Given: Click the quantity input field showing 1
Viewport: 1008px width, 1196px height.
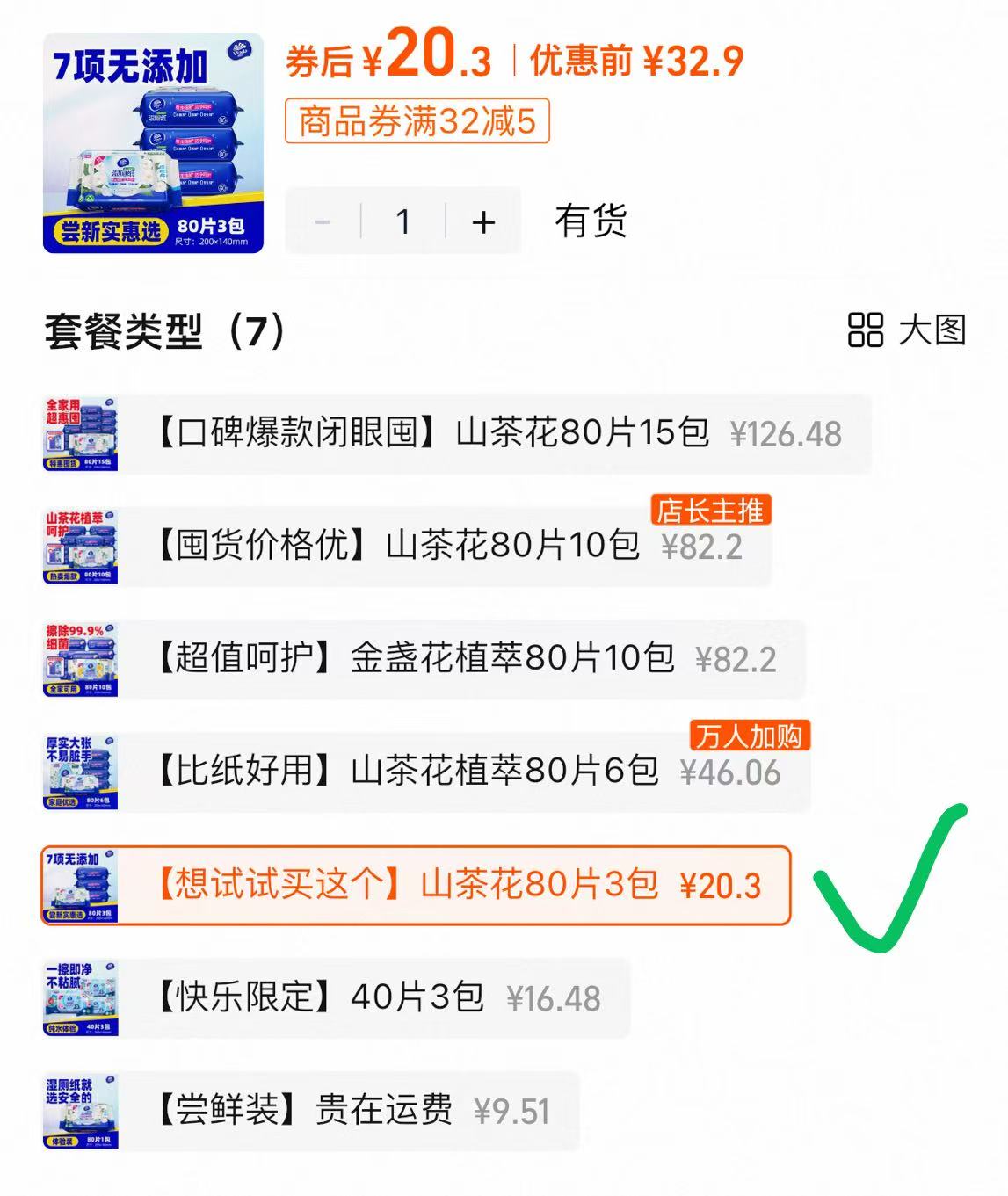Looking at the screenshot, I should pyautogui.click(x=402, y=223).
